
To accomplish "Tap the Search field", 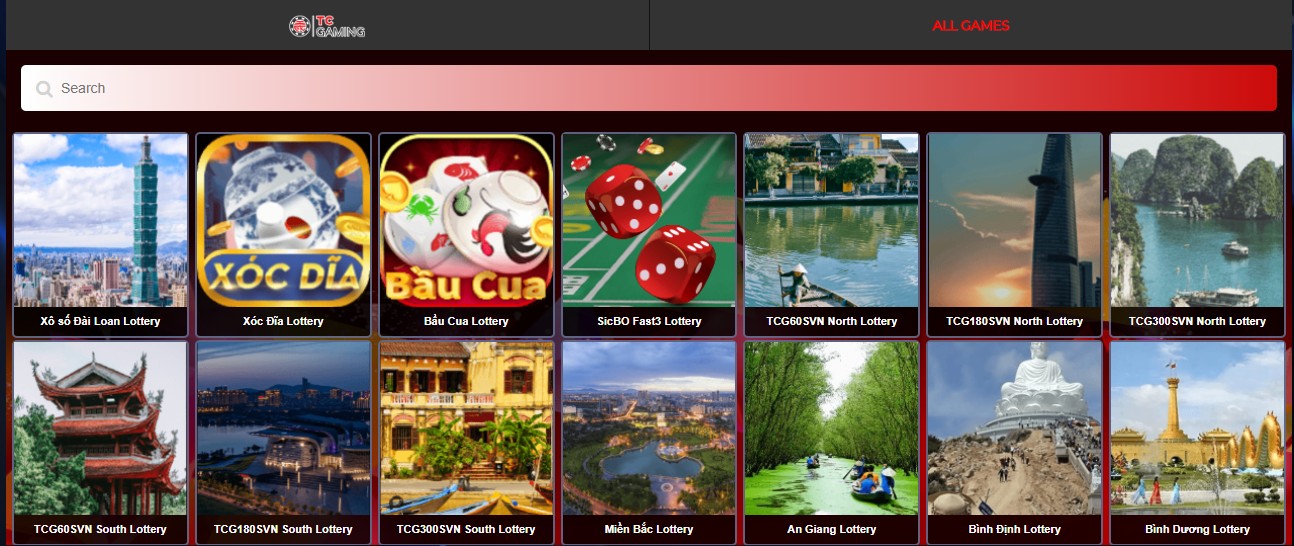I will click(648, 88).
